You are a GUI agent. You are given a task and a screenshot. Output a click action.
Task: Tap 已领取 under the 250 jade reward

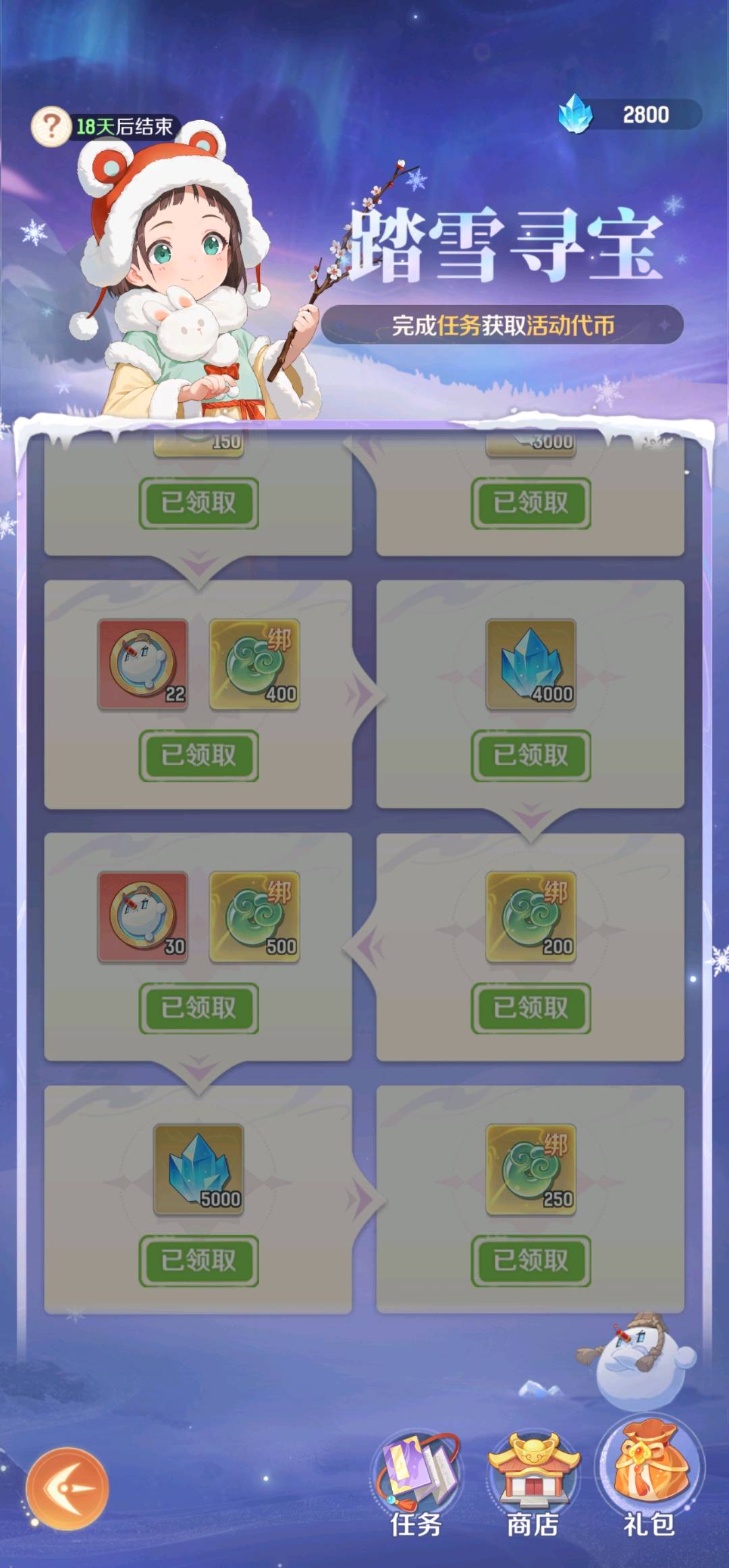point(531,1260)
